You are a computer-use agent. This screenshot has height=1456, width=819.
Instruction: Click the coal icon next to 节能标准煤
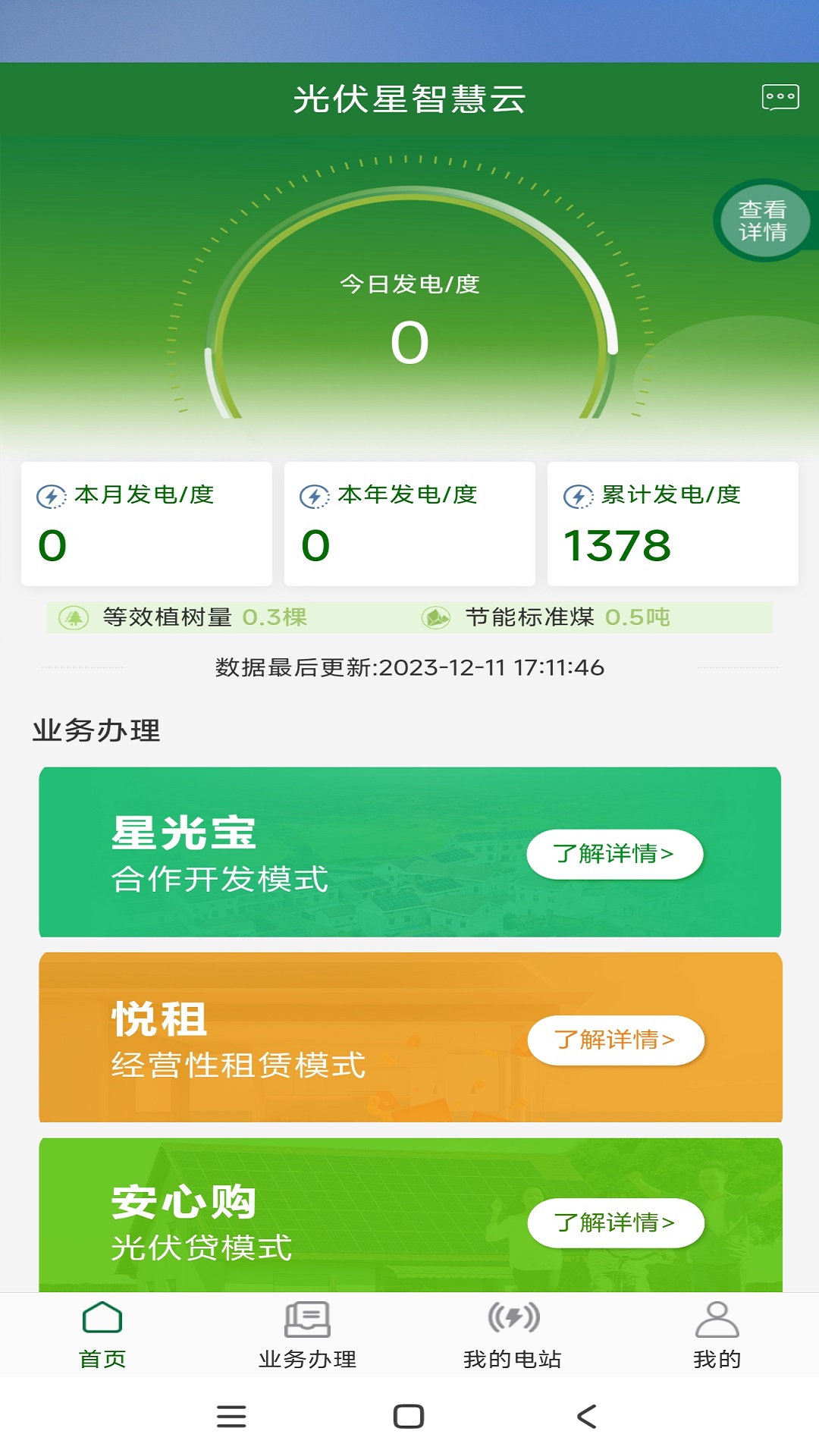click(x=435, y=618)
